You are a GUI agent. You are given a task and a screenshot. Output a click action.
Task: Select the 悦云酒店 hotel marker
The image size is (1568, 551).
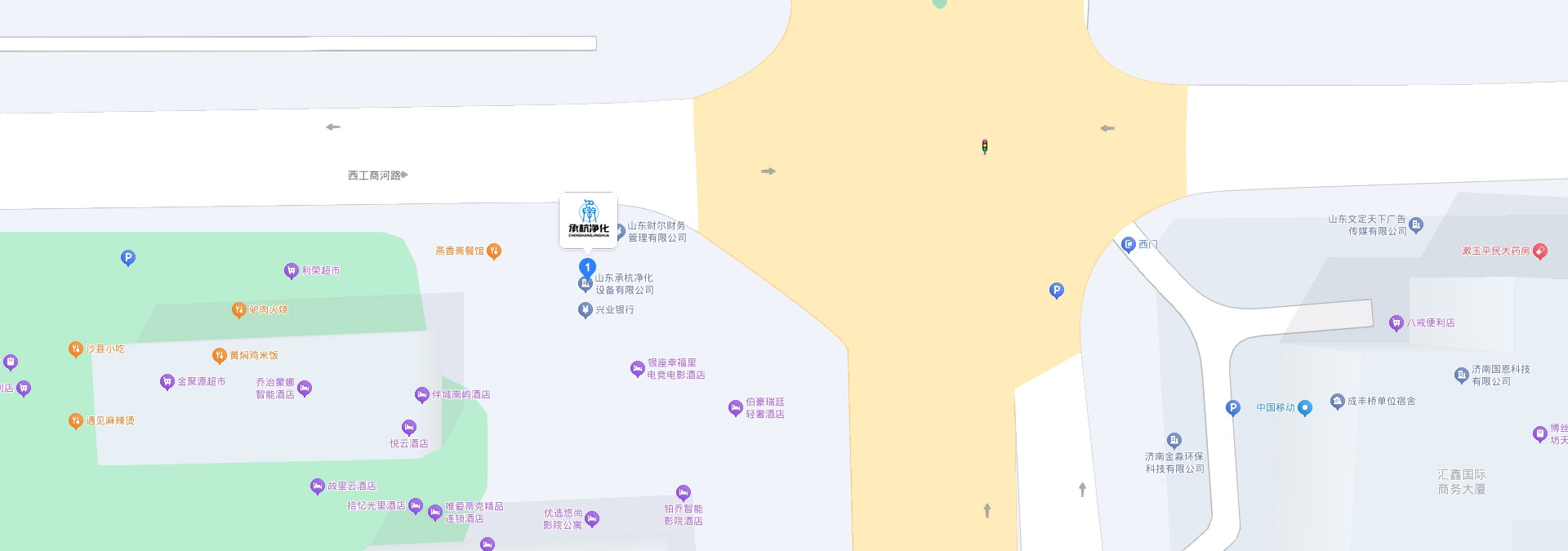pos(409,427)
